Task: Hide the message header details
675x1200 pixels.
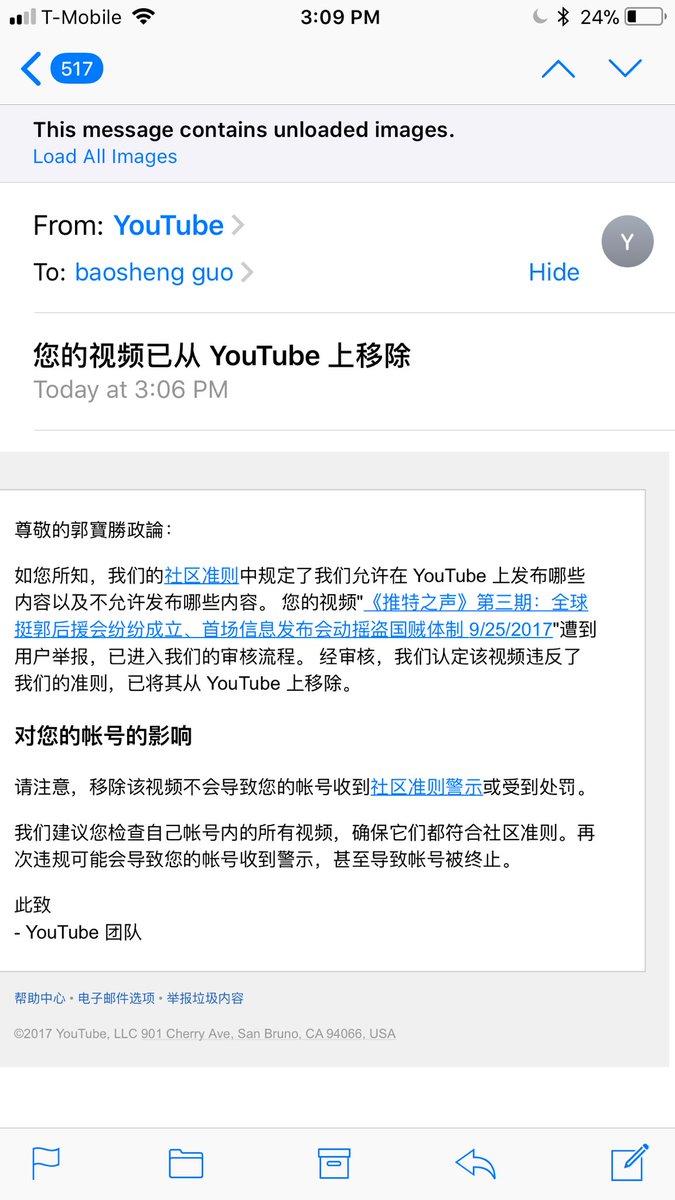Action: [x=554, y=272]
